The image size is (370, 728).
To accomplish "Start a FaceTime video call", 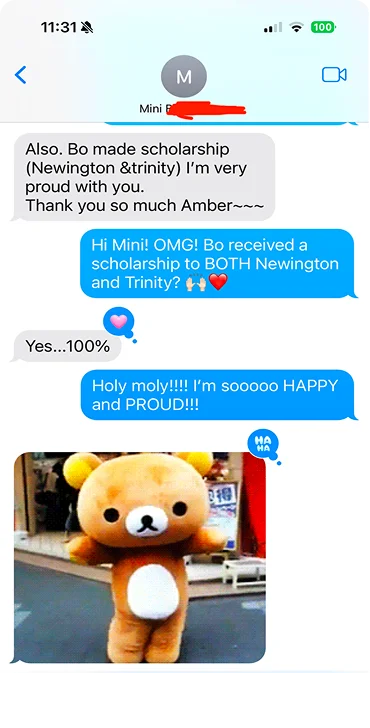I will point(334,75).
